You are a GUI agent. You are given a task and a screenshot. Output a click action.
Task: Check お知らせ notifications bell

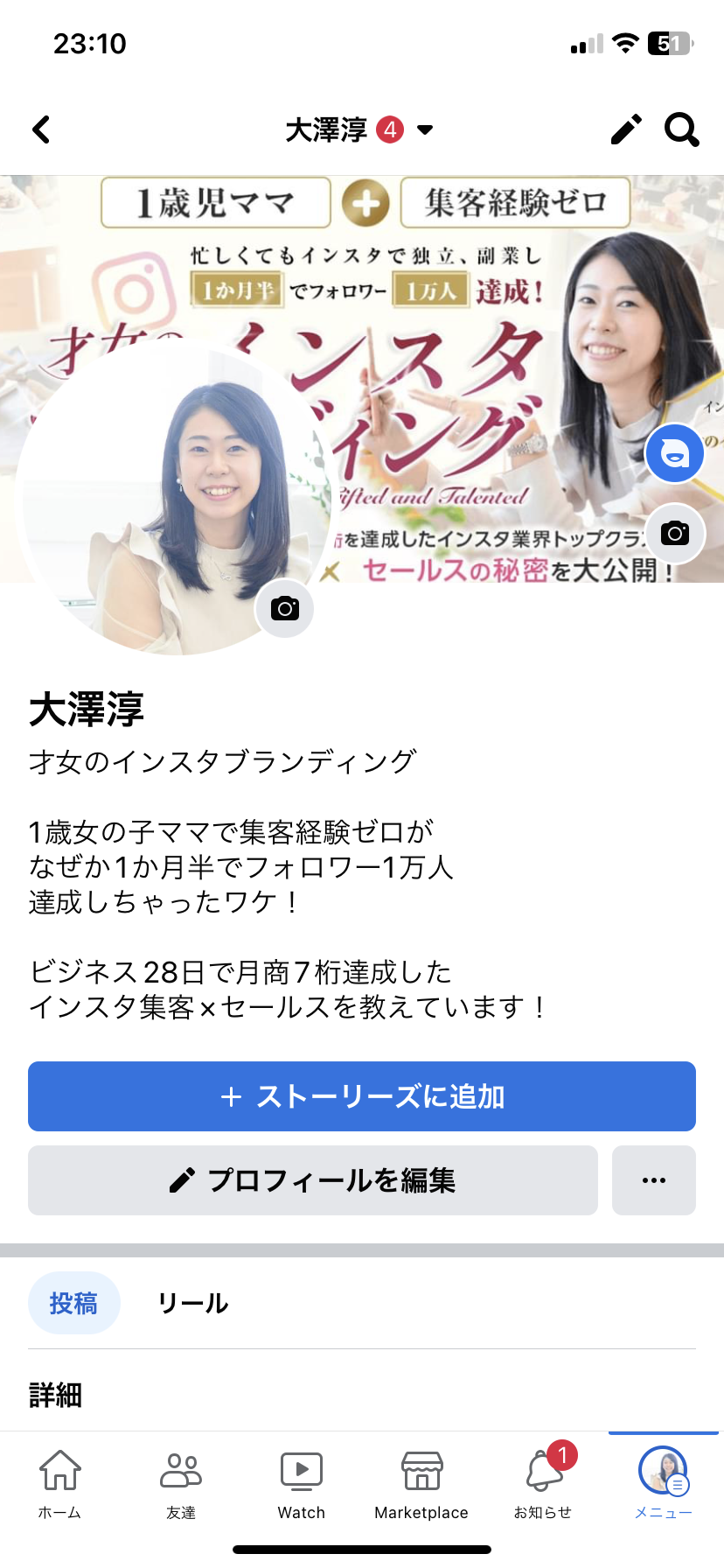[x=543, y=1484]
